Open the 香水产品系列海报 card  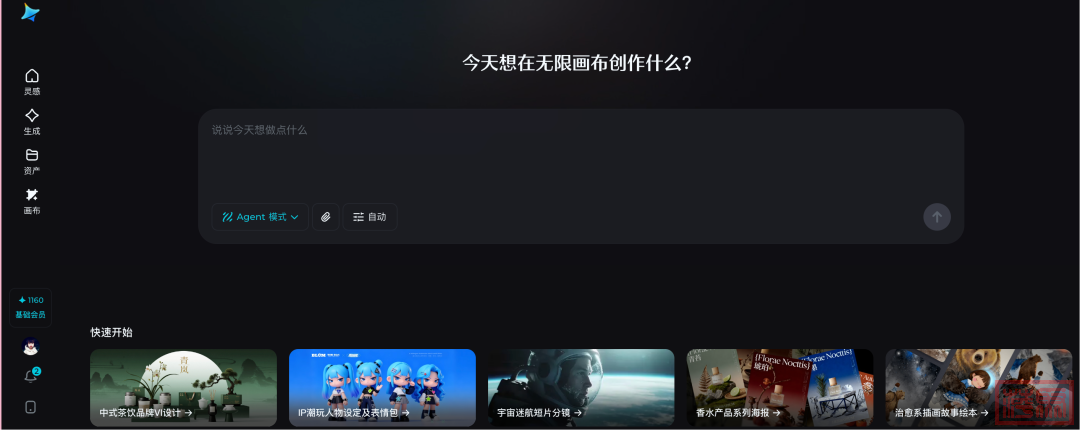click(x=780, y=388)
